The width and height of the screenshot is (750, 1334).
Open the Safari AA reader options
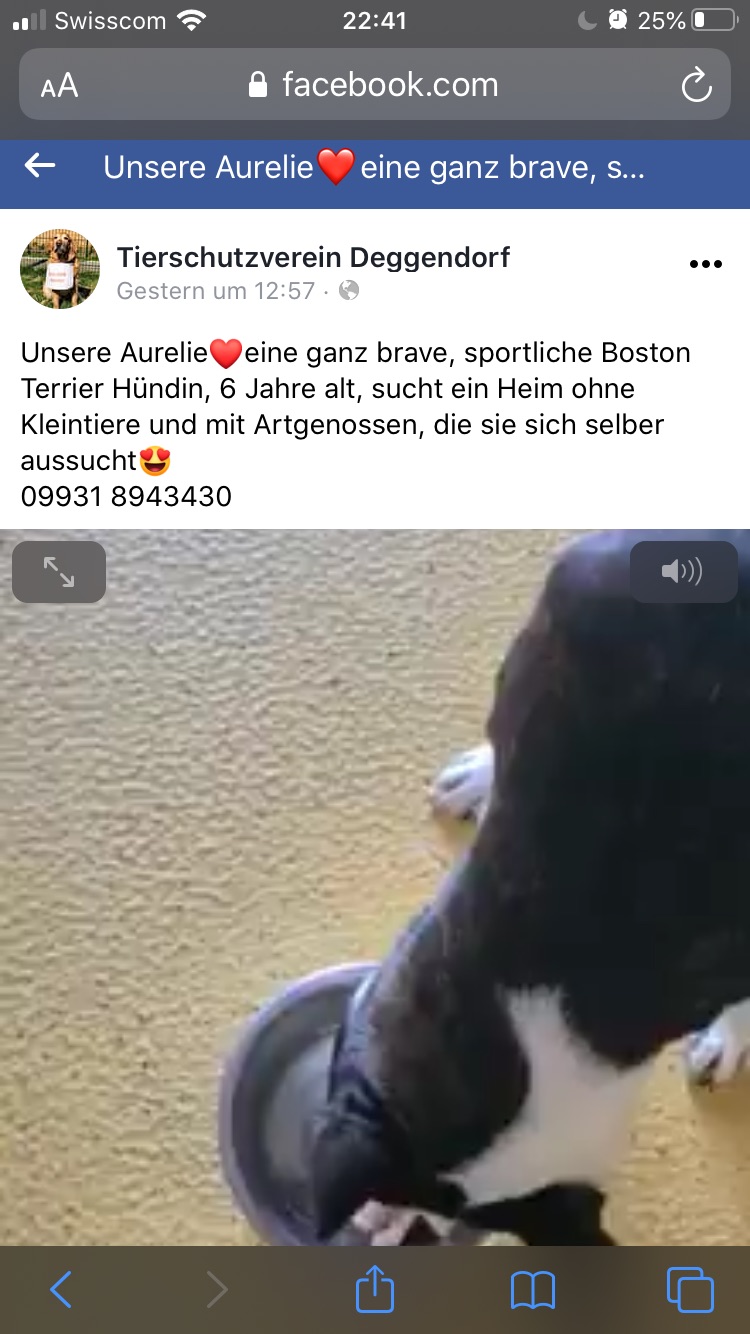pos(59,86)
